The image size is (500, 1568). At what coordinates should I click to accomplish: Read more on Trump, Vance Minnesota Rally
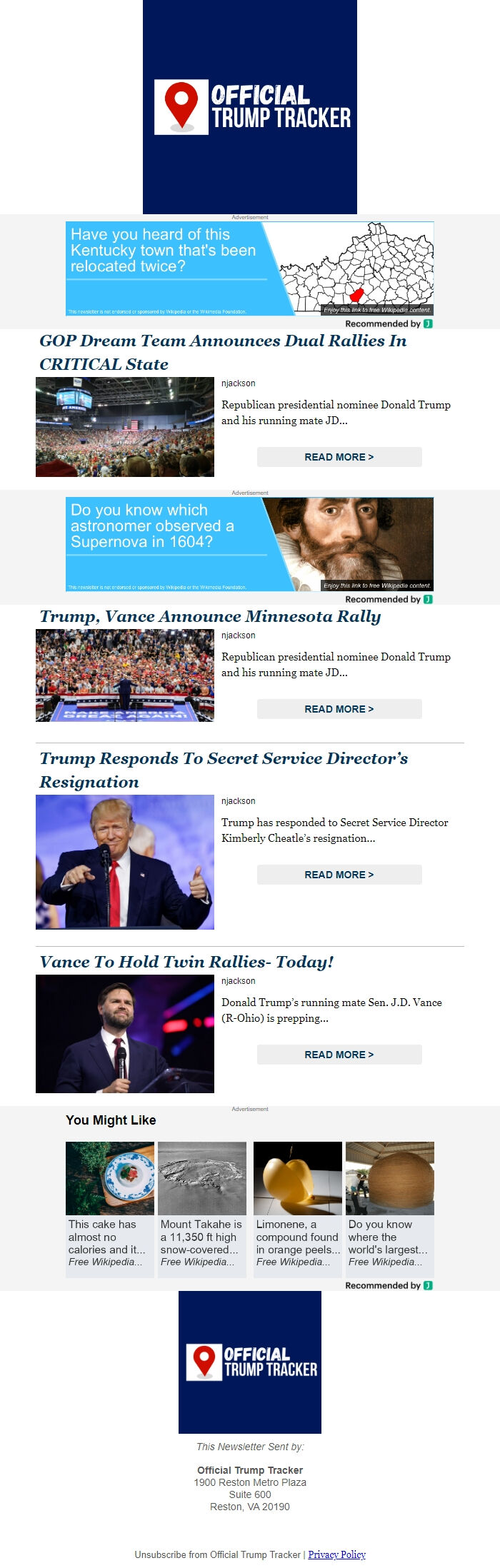(x=339, y=709)
